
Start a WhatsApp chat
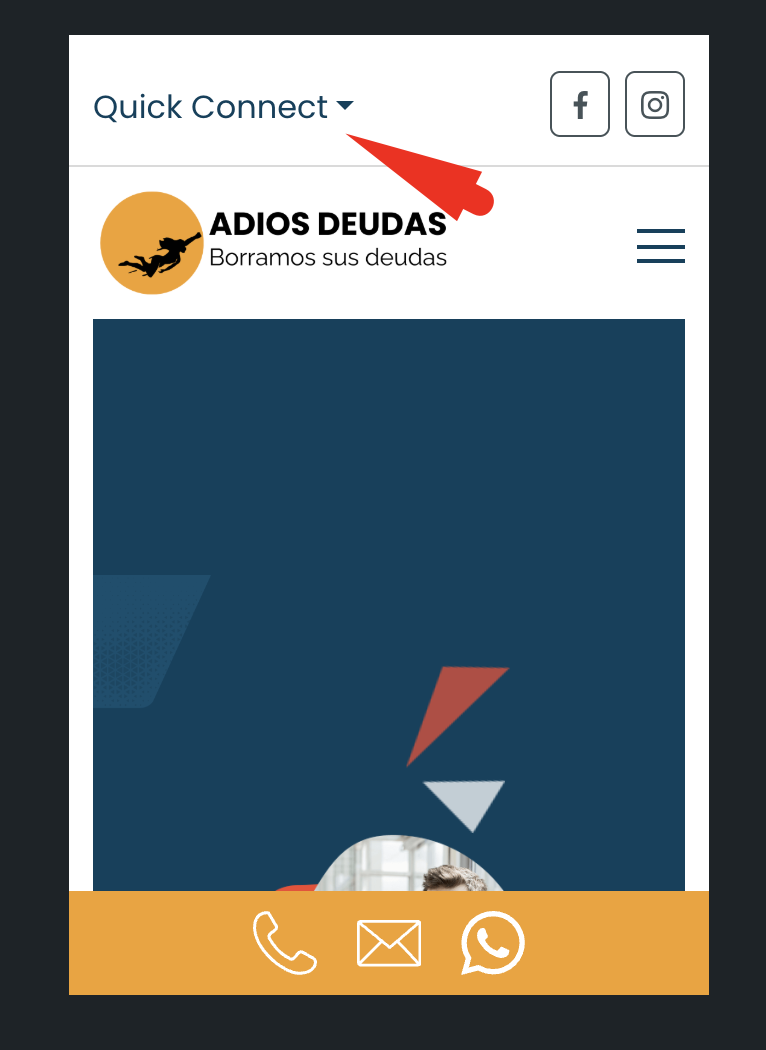coord(492,942)
